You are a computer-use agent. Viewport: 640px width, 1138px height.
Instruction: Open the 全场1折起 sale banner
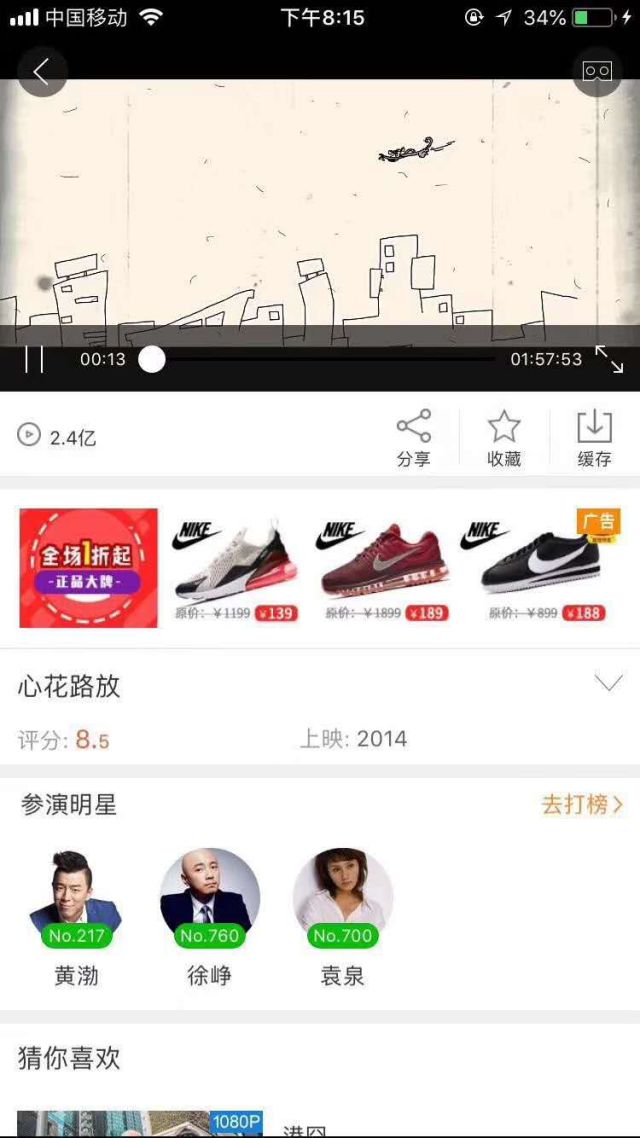click(x=89, y=568)
